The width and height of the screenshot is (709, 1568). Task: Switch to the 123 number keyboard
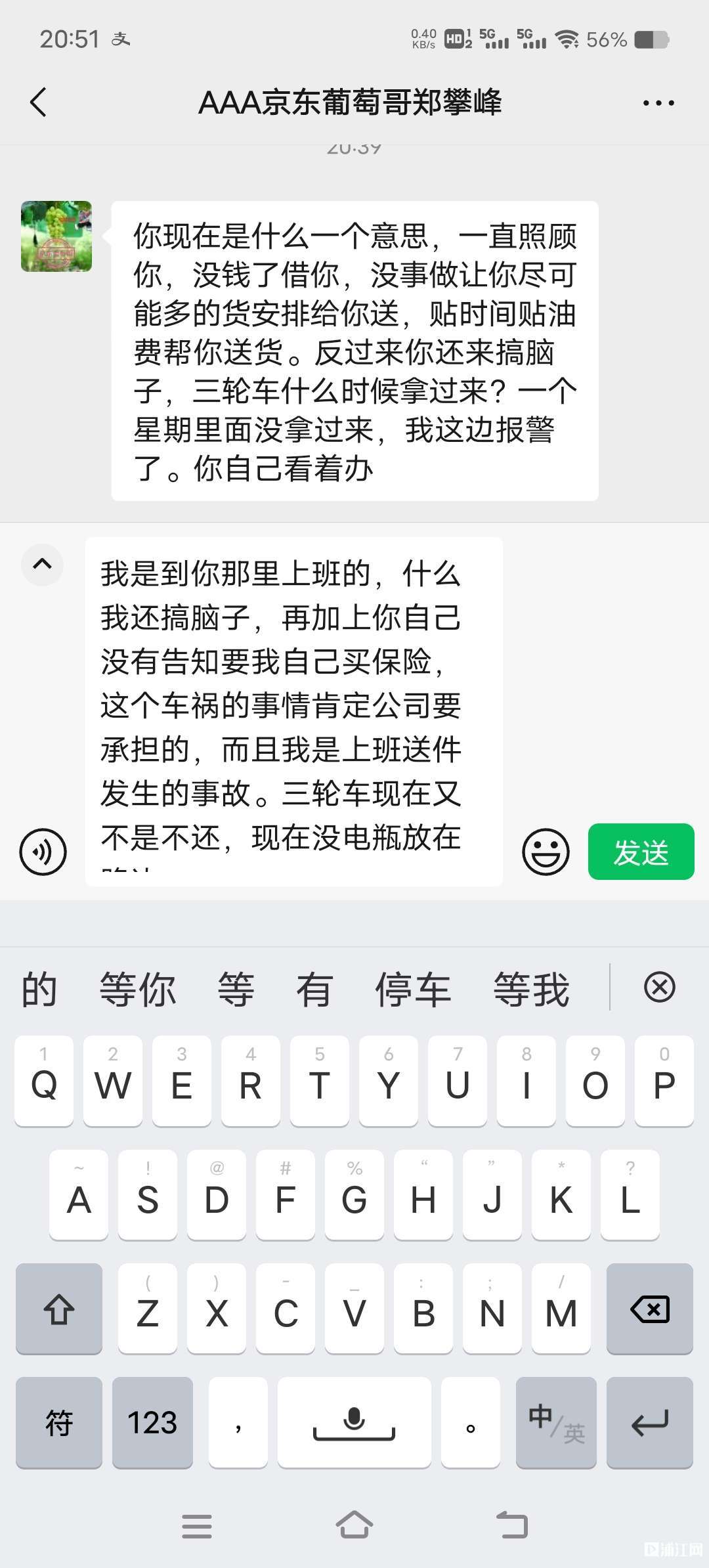point(152,1423)
